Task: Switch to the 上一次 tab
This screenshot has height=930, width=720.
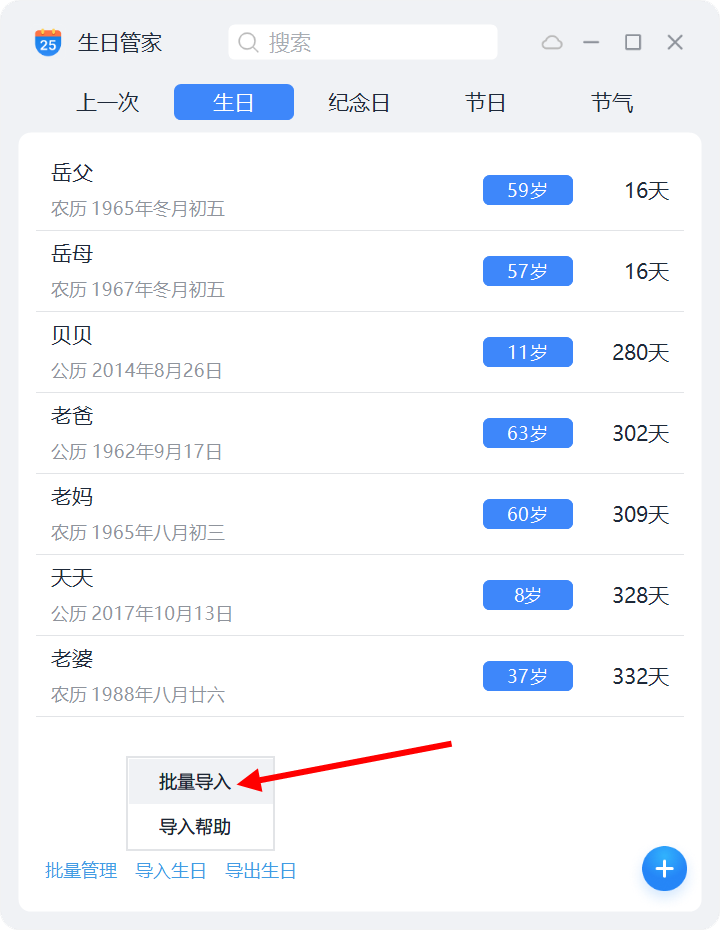Action: coord(108,103)
